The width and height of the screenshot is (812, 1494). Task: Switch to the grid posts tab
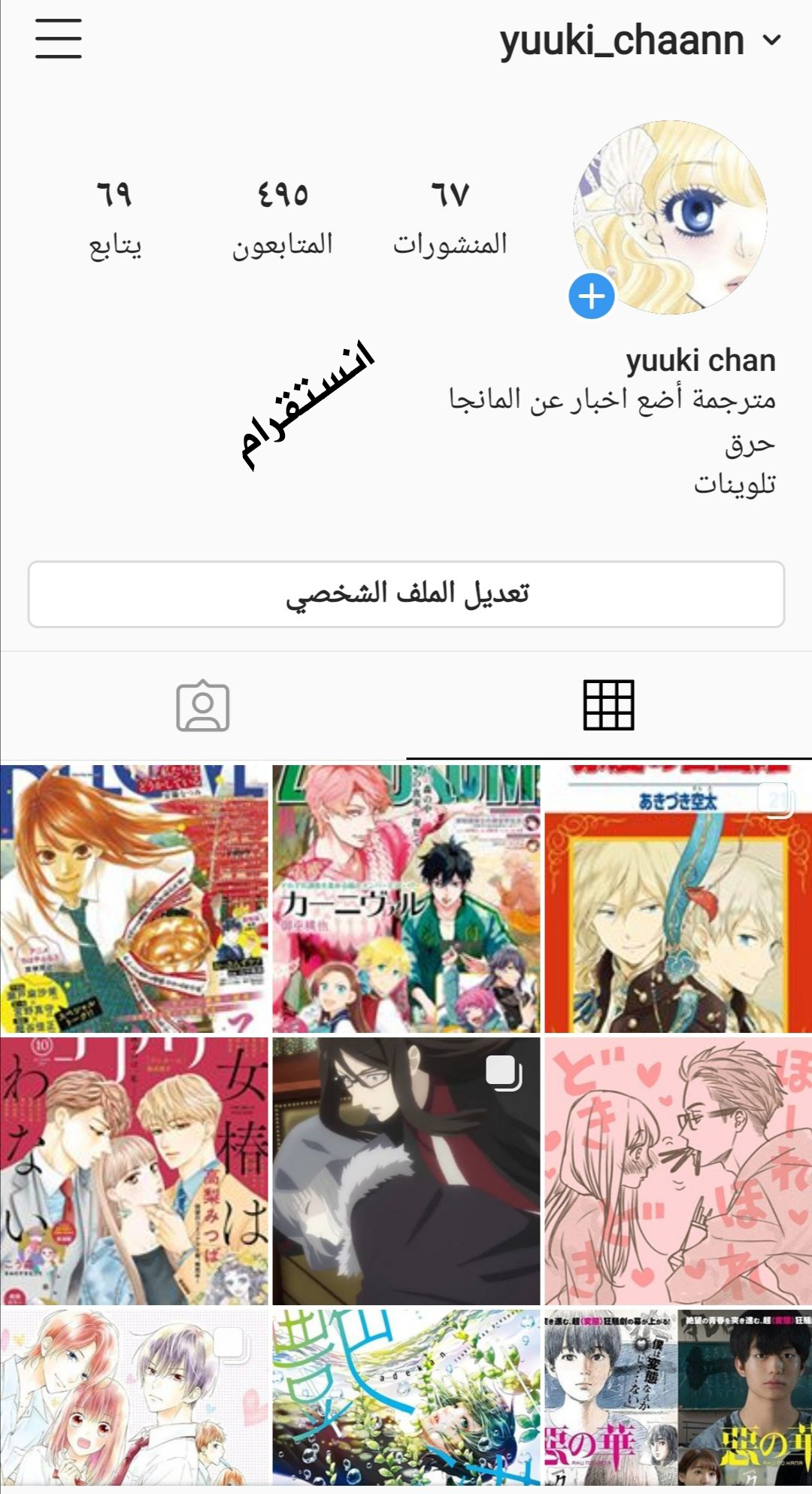tap(608, 705)
